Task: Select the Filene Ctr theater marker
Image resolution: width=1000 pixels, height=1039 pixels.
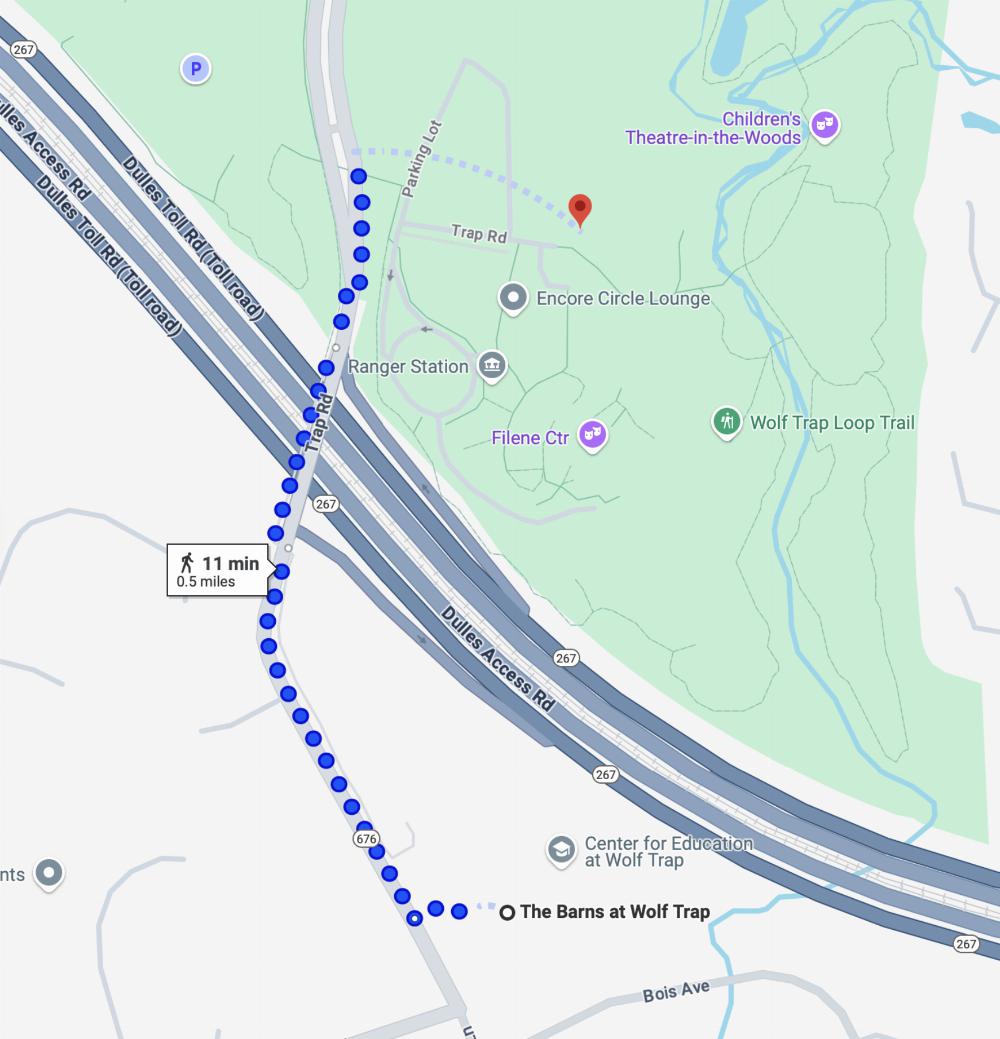Action: pos(594,434)
